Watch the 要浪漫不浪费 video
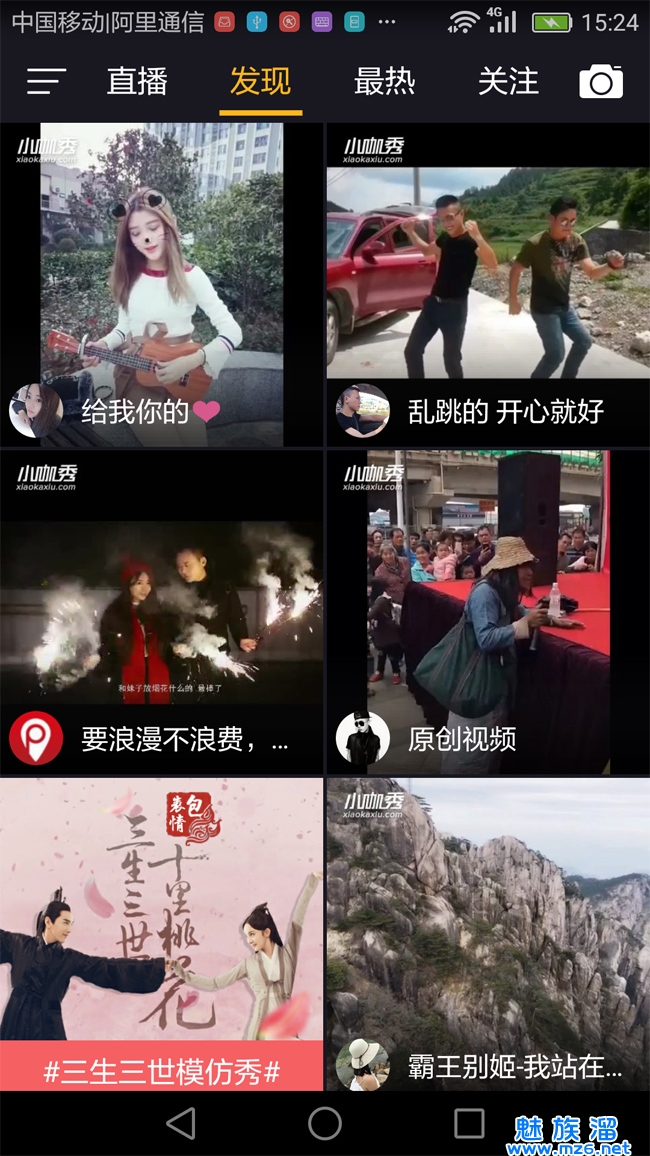Image resolution: width=650 pixels, height=1156 pixels. (x=162, y=612)
